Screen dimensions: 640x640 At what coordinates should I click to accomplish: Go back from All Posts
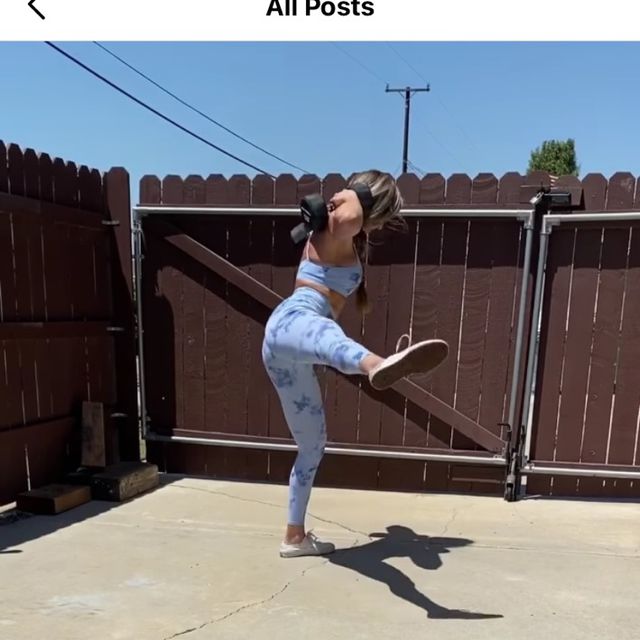(x=36, y=9)
